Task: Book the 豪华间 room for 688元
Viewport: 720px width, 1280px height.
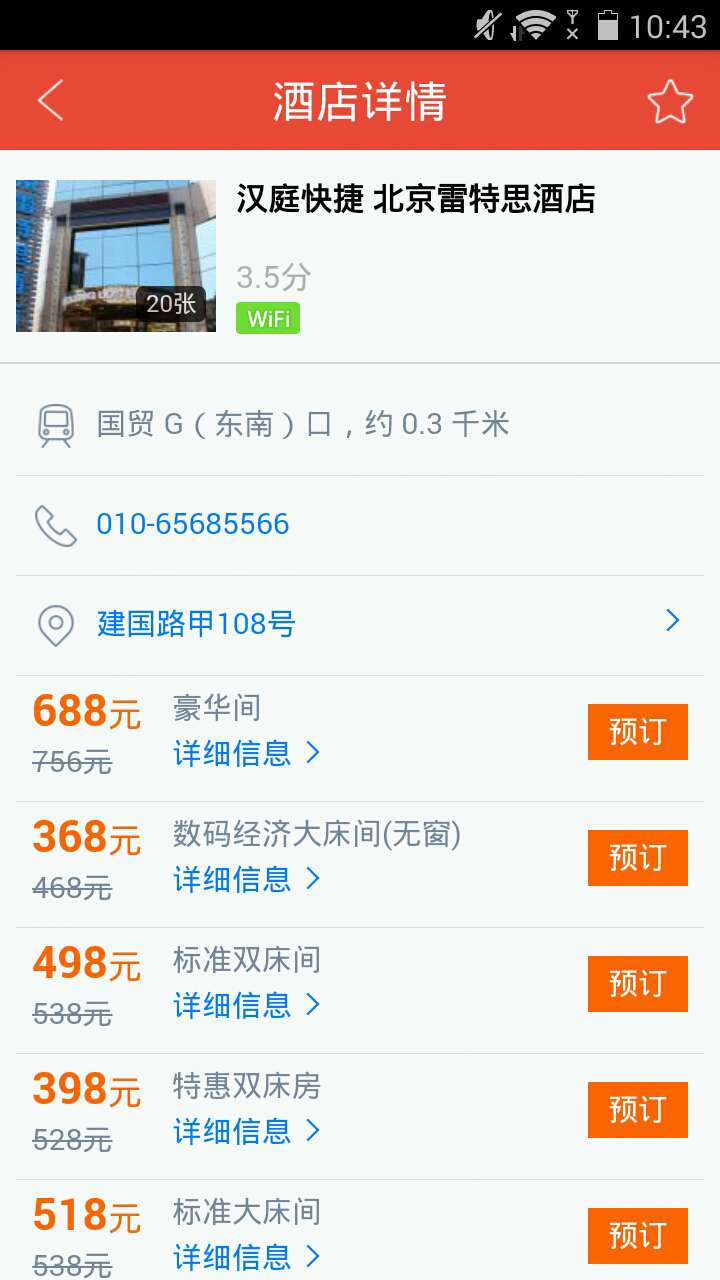Action: (637, 732)
